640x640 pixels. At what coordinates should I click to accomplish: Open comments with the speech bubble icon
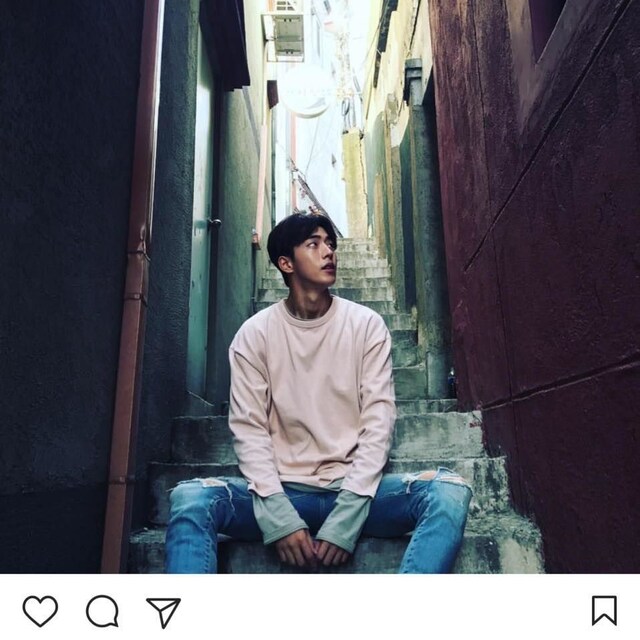[x=102, y=610]
